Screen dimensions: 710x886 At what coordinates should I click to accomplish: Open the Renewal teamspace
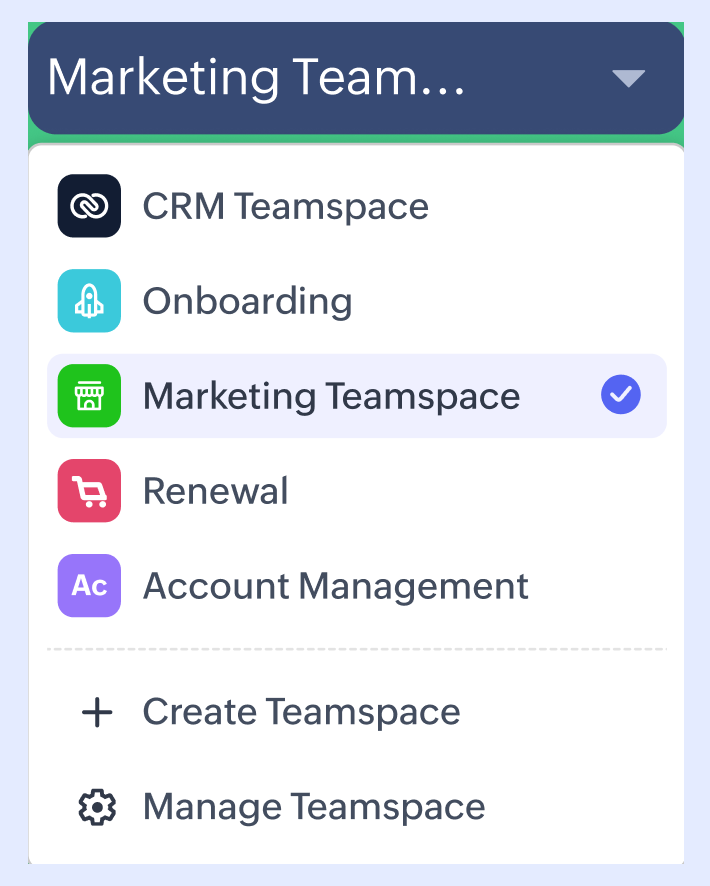tap(215, 491)
